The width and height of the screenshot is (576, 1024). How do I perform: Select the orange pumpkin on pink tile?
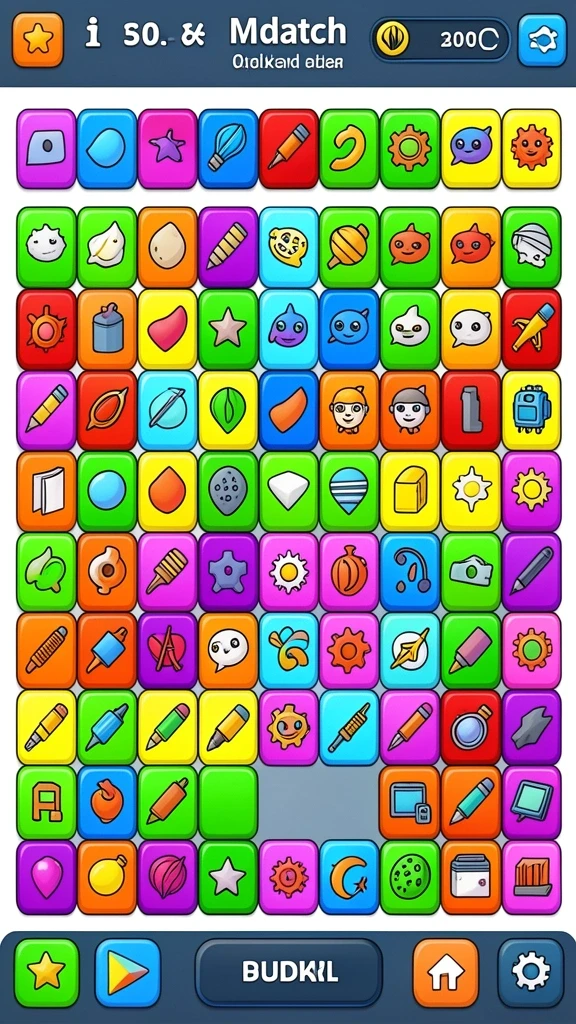pos(349,571)
